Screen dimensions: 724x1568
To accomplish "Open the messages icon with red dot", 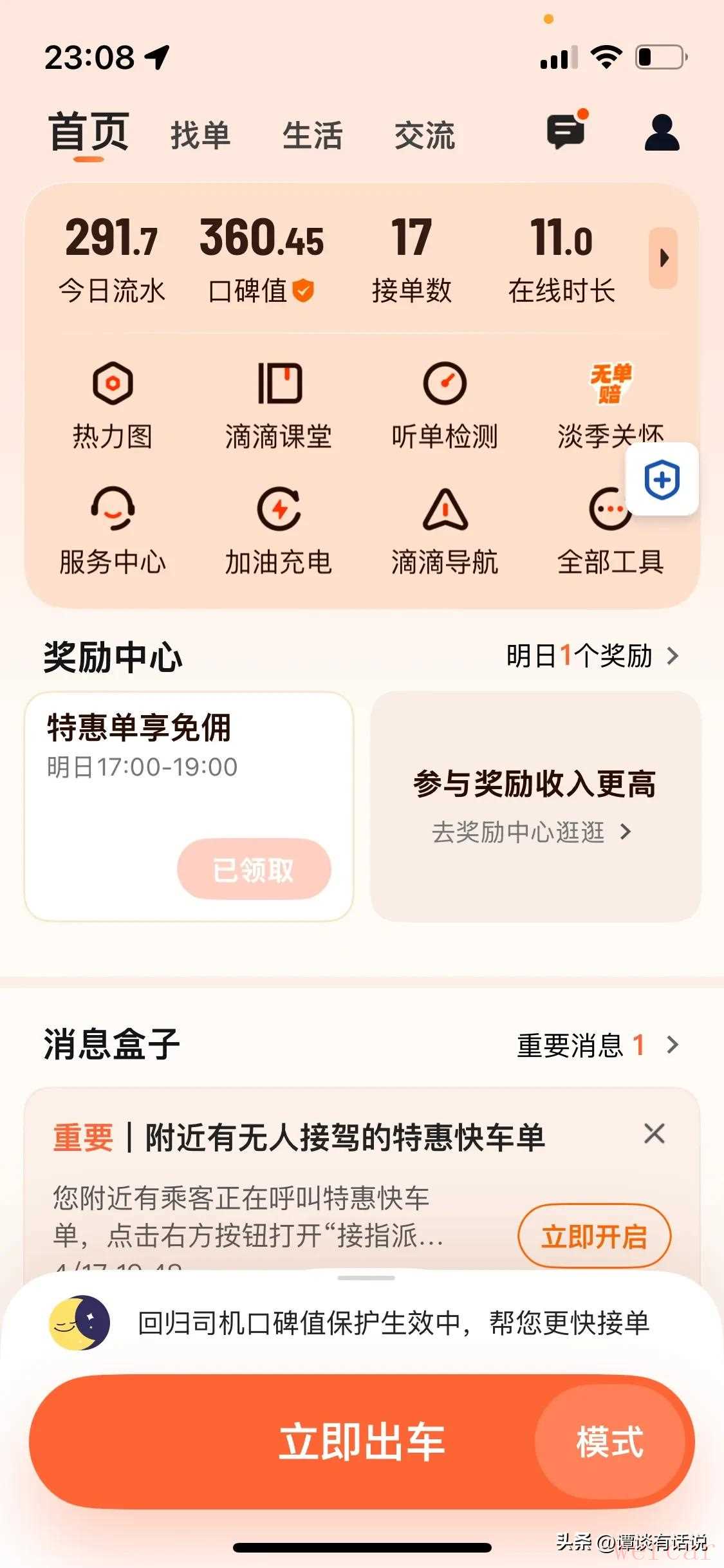I will click(x=566, y=132).
